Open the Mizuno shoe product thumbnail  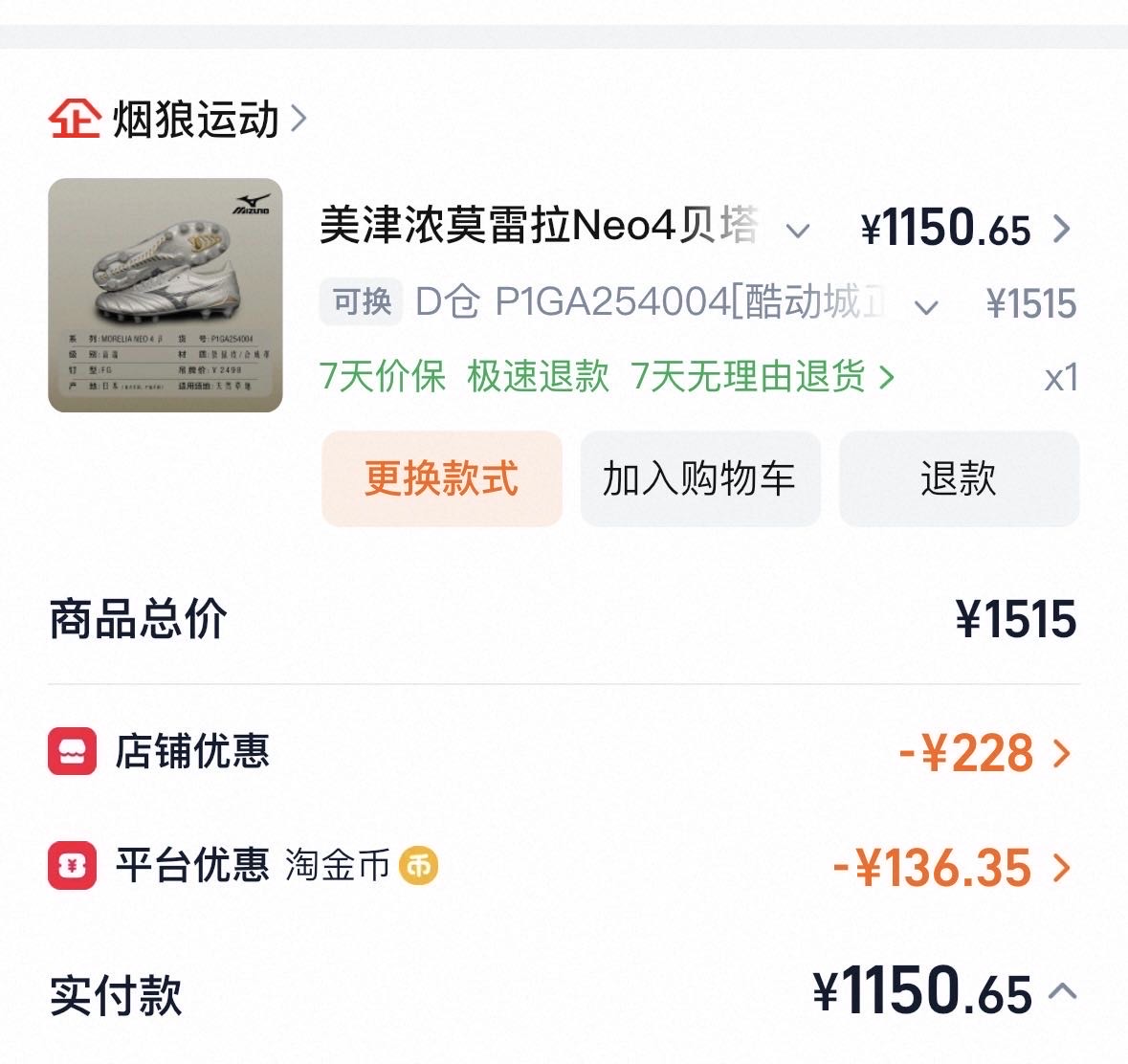tap(166, 296)
